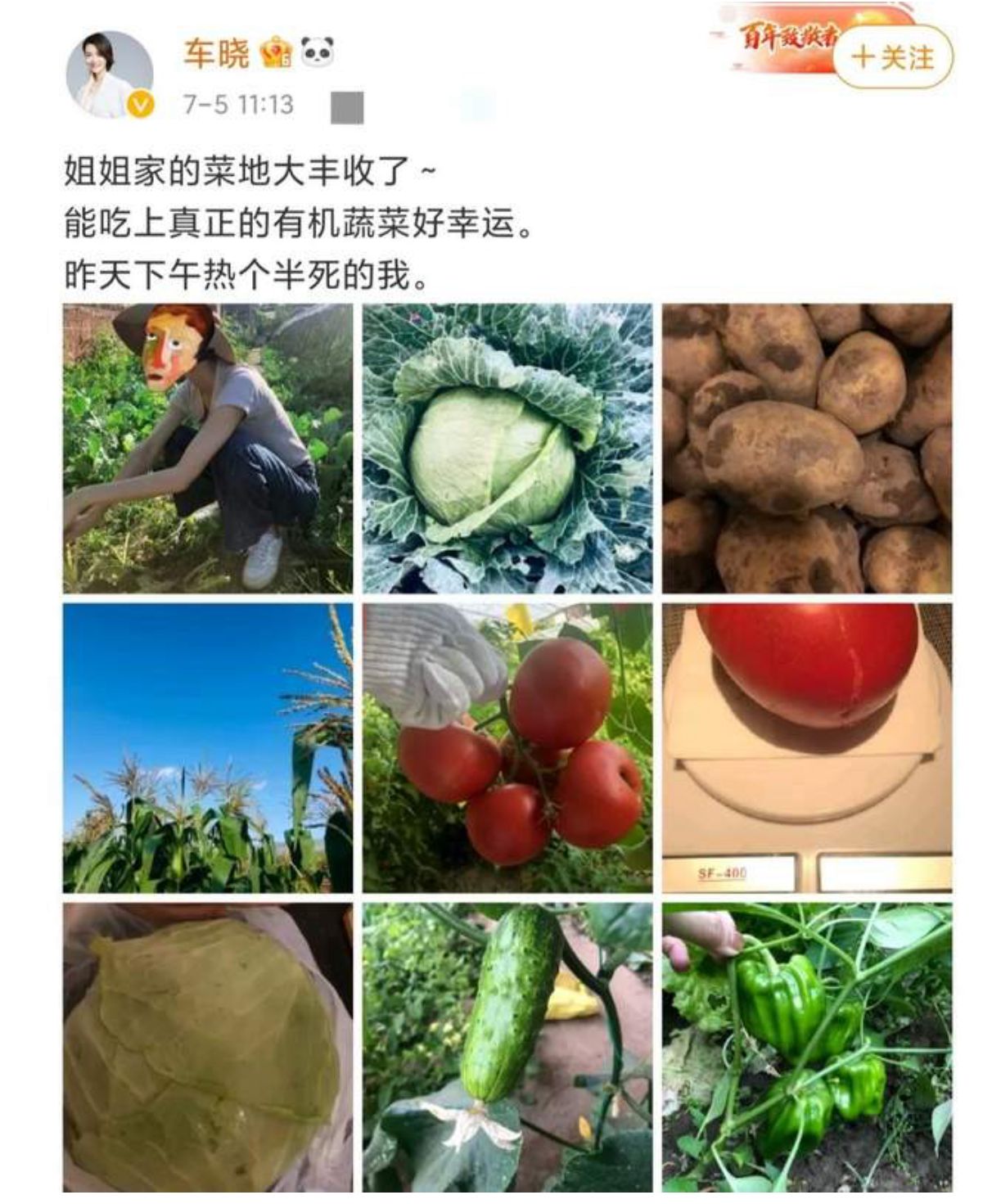View the cabbage in field photo
The height and width of the screenshot is (1204, 992).
[x=507, y=448]
